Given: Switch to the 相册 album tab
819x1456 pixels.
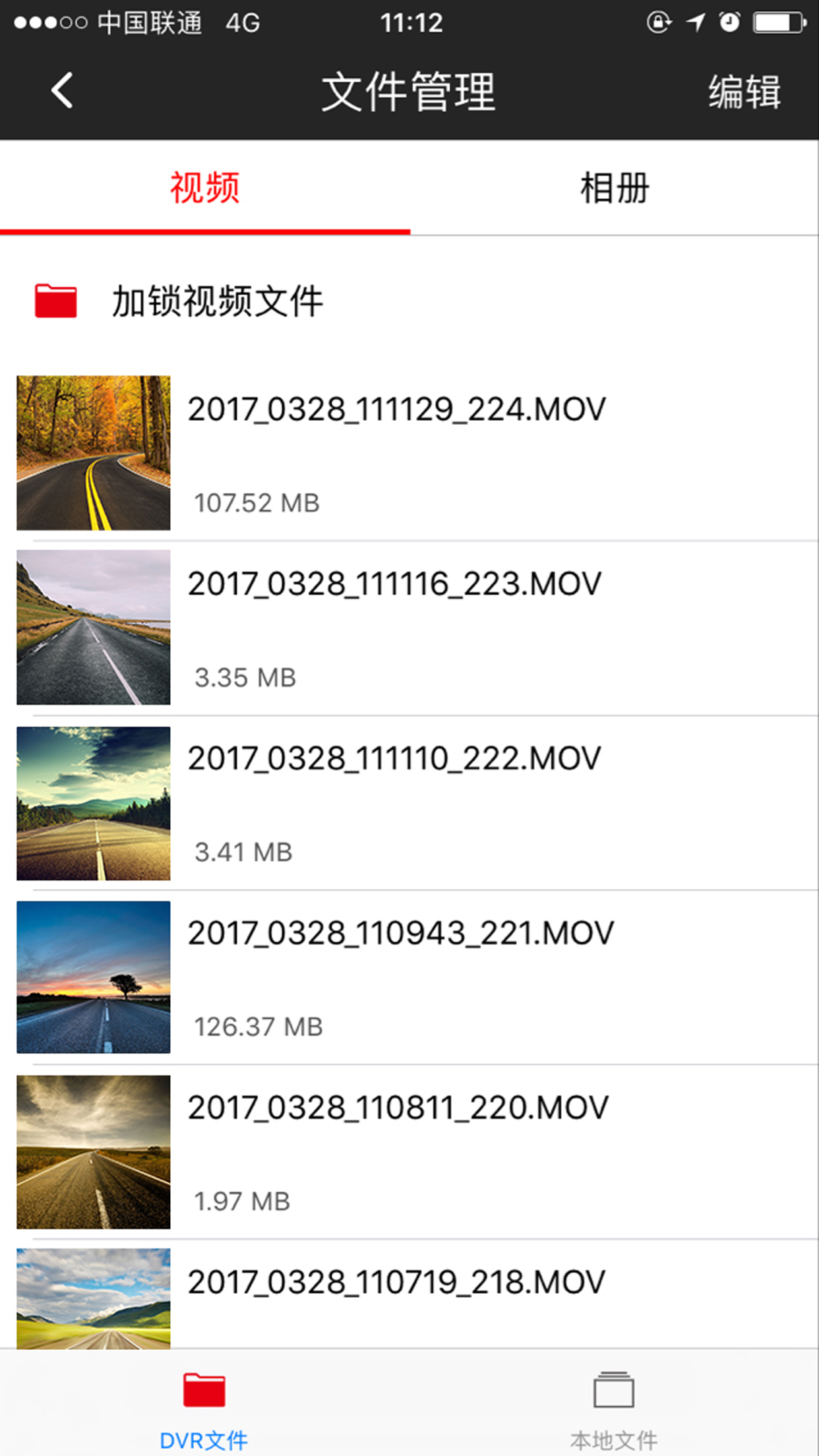Looking at the screenshot, I should point(614,188).
